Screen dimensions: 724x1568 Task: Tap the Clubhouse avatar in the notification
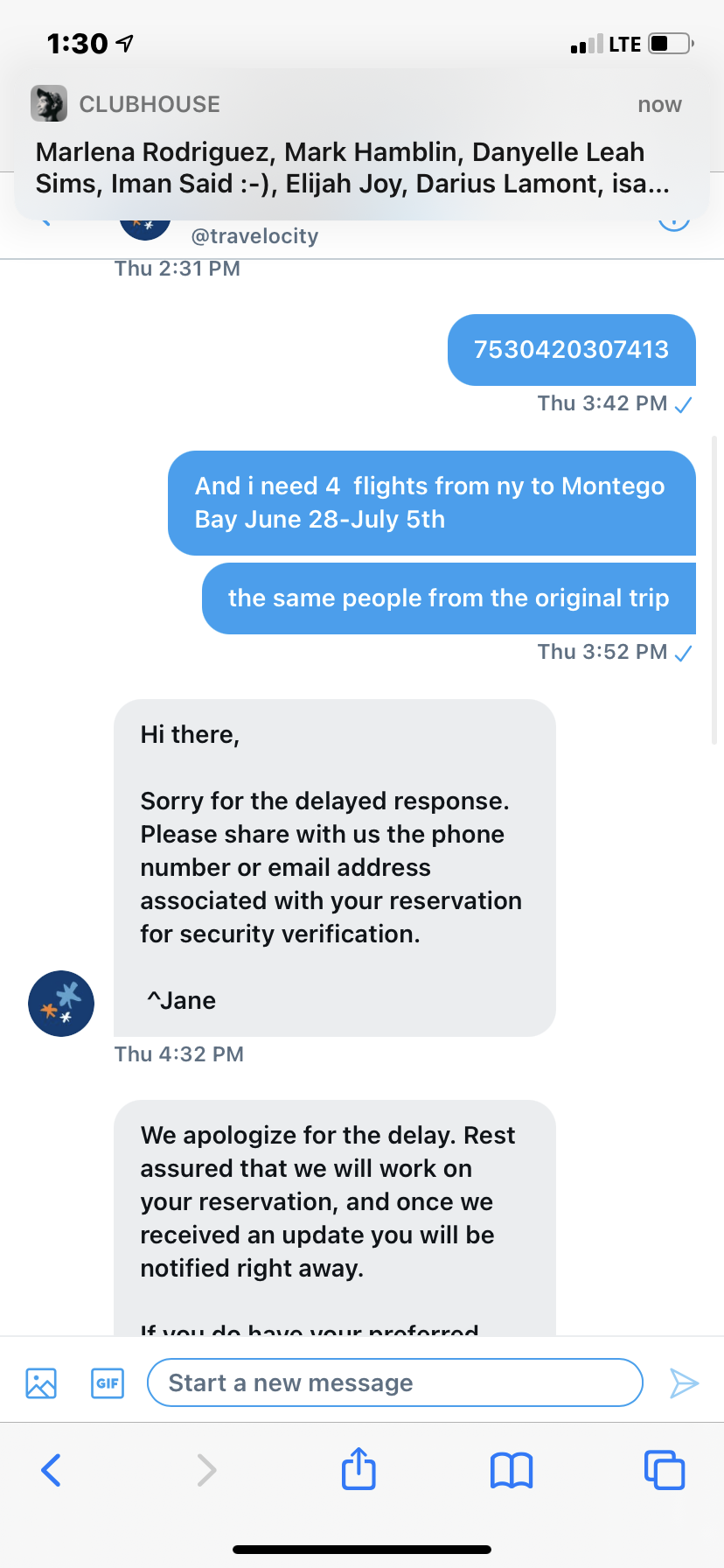pyautogui.click(x=49, y=103)
